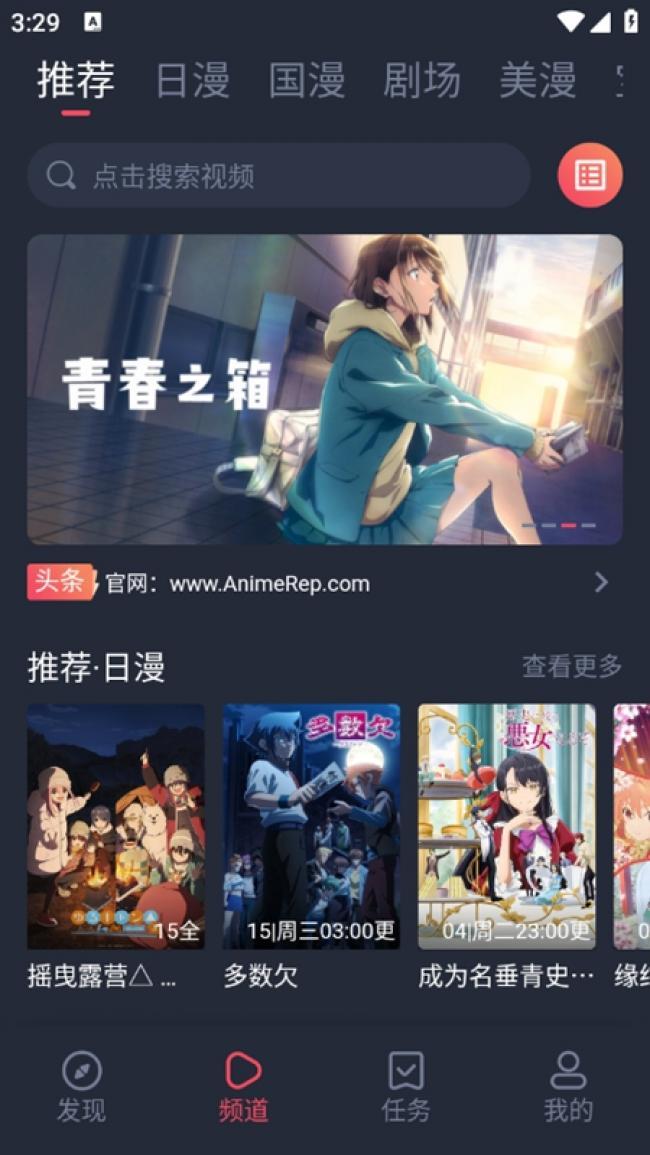Open the 剧场 tab
Viewport: 650px width, 1155px height.
point(422,80)
